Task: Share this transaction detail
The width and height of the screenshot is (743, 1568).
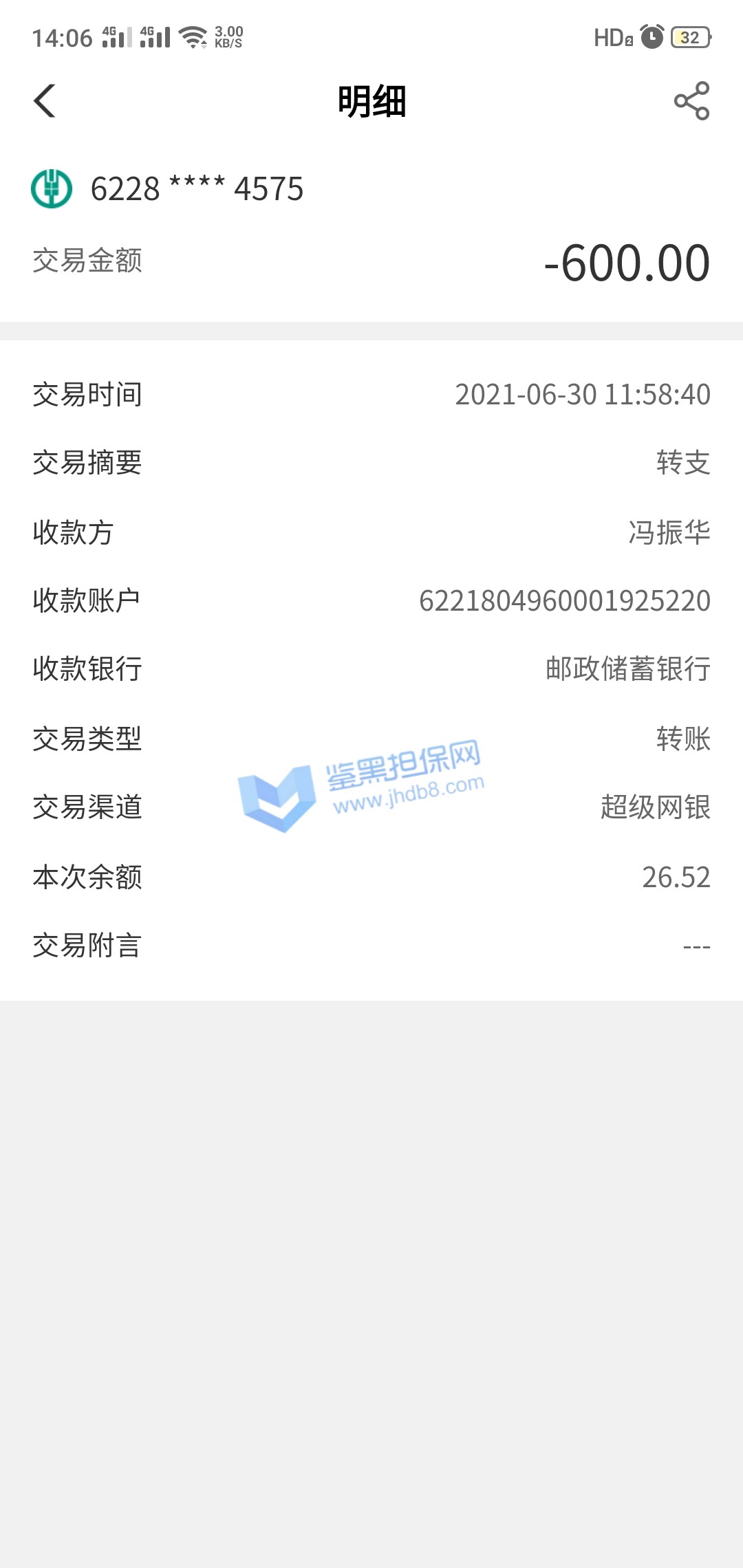Action: click(x=691, y=101)
